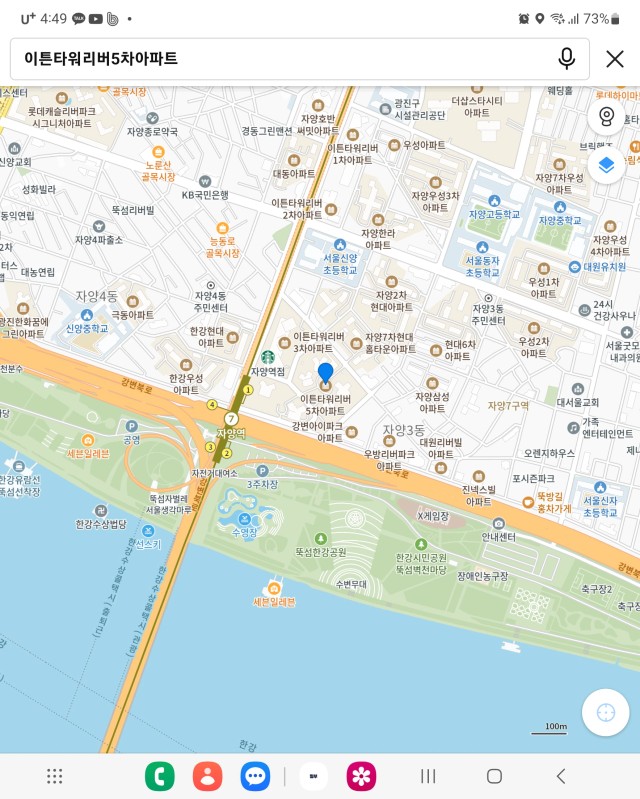The image size is (640, 799).
Task: Show recent apps
Action: [x=428, y=776]
